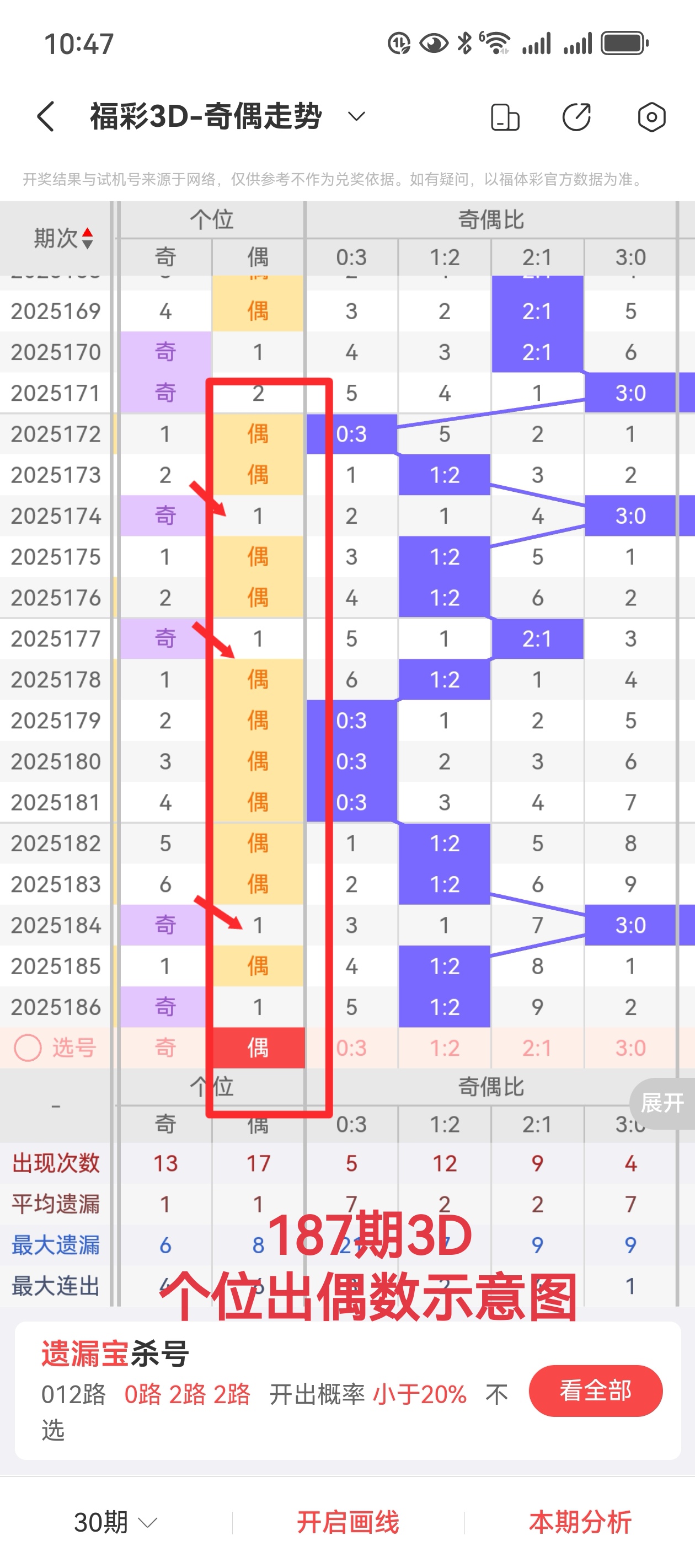
Task: Select the 选号 circle to pick numbers
Action: coord(27,1047)
